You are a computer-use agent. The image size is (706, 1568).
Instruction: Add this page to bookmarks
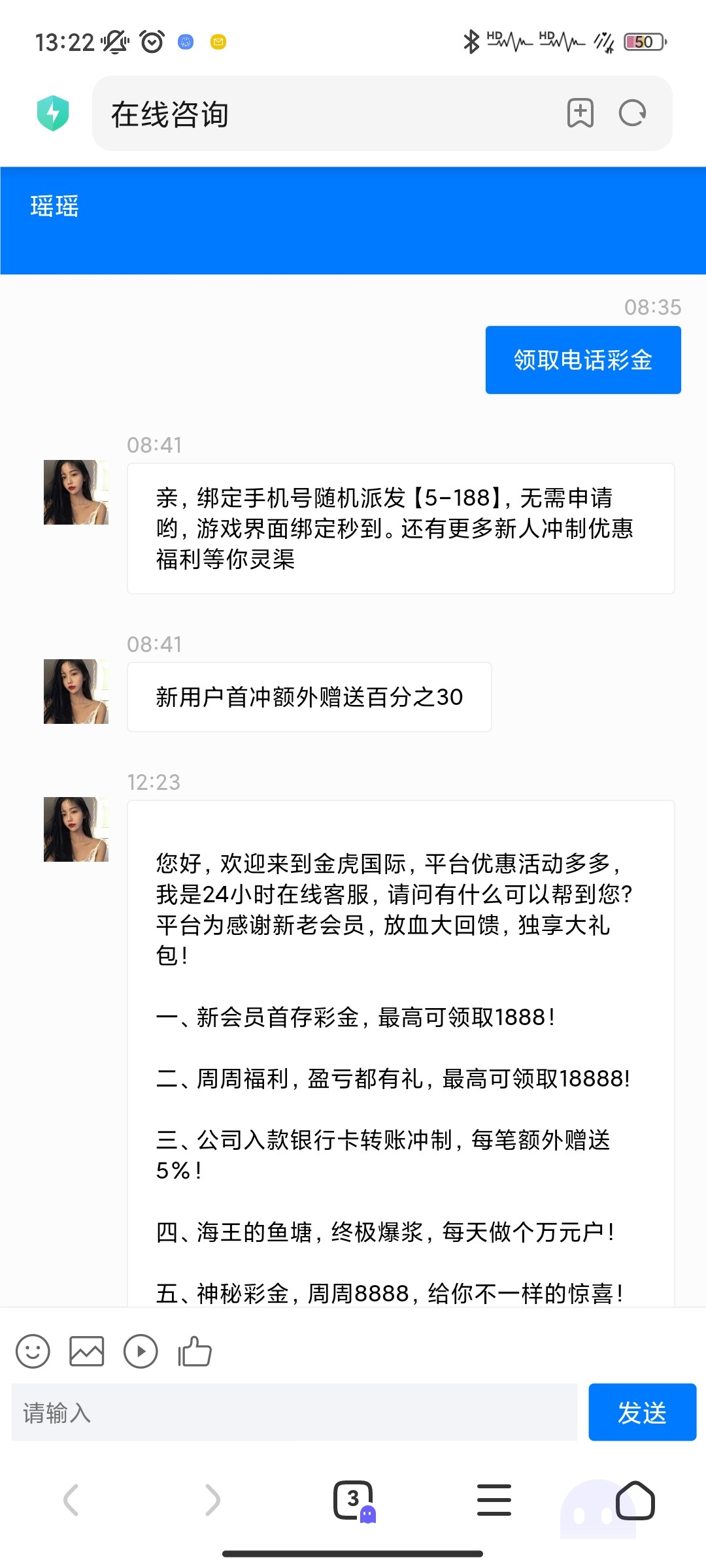(x=579, y=112)
